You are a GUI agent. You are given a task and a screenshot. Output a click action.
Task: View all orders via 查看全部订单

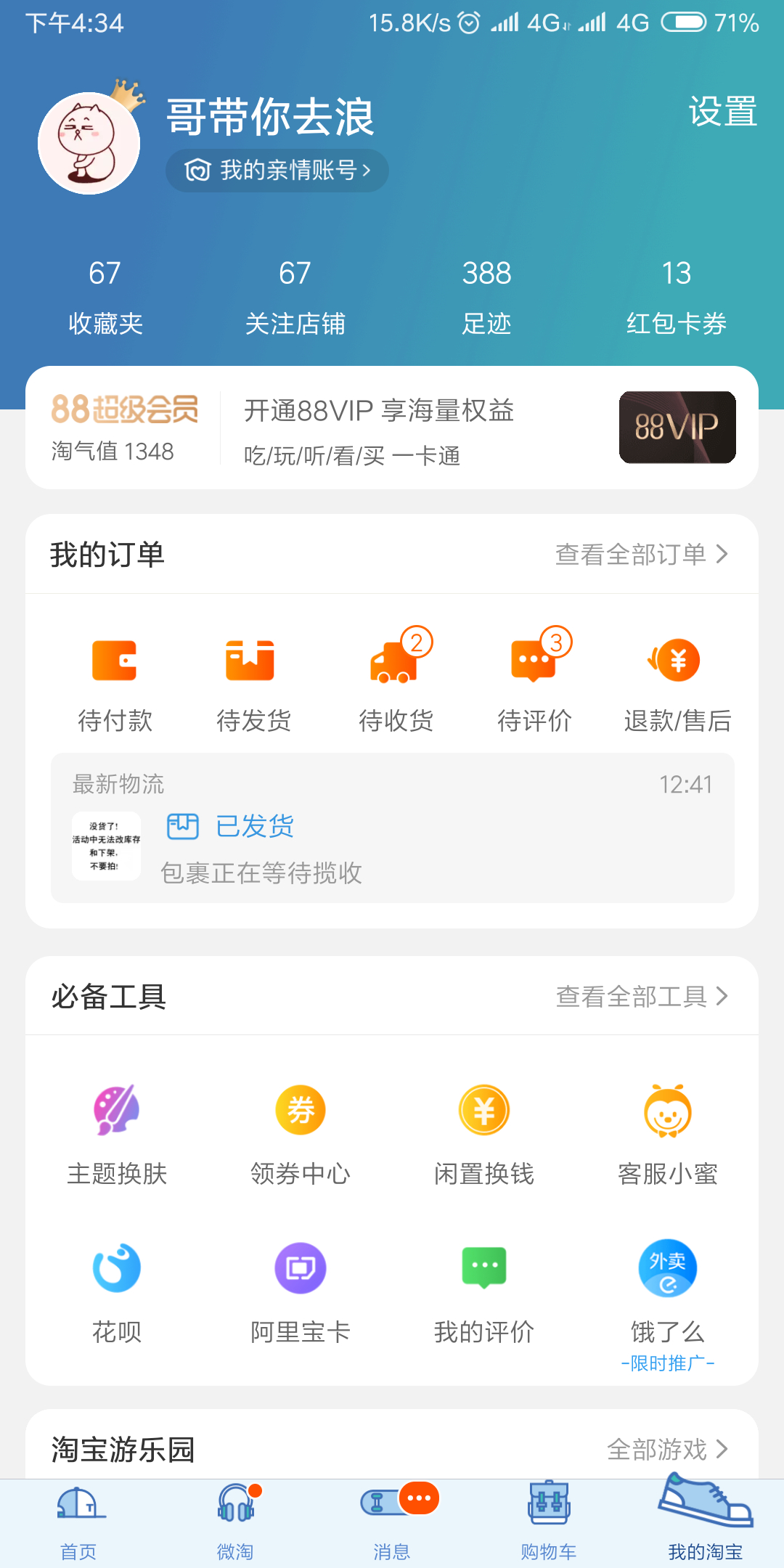641,555
